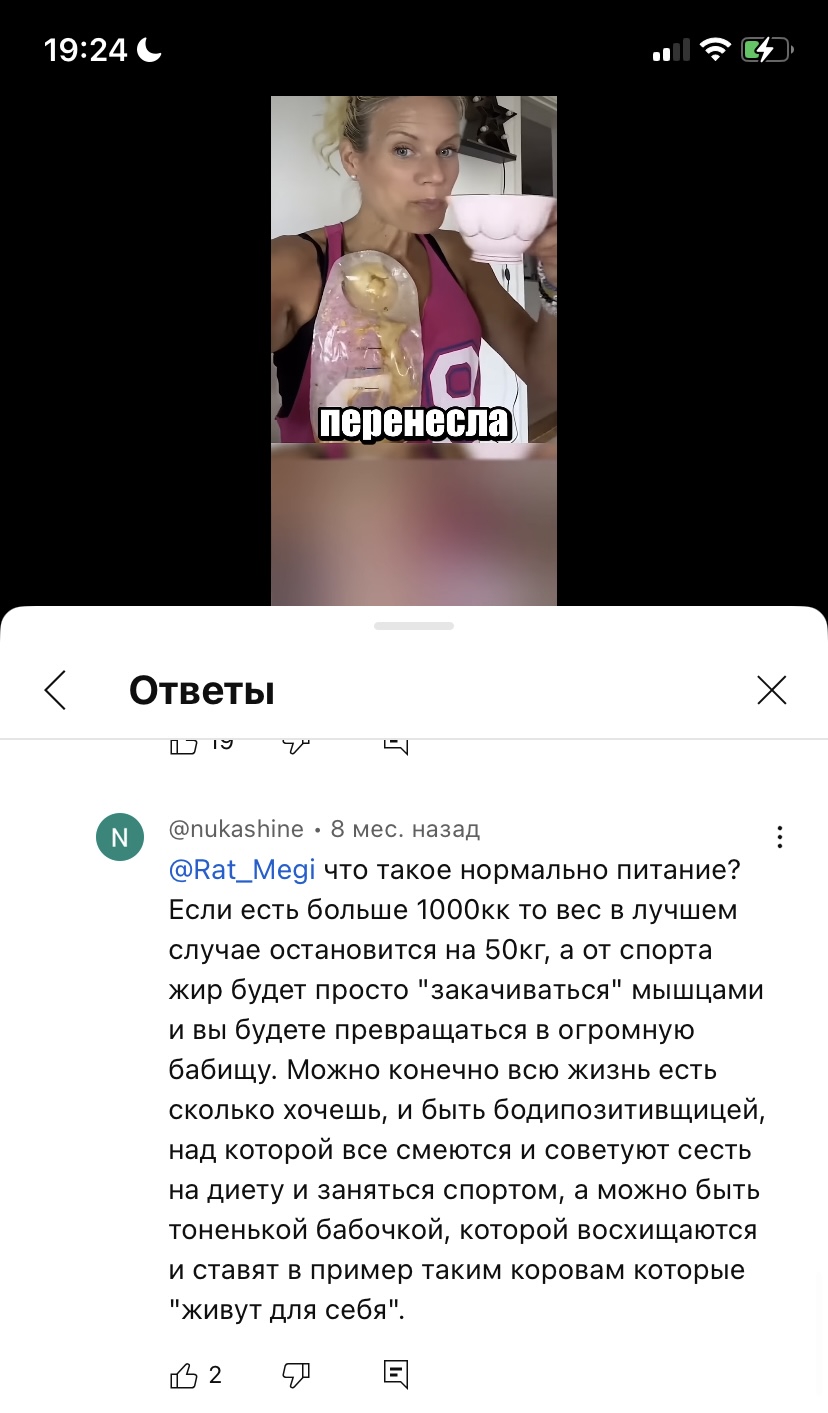The width and height of the screenshot is (828, 1413).
Task: Open nukashine's profile avatar
Action: (x=120, y=837)
